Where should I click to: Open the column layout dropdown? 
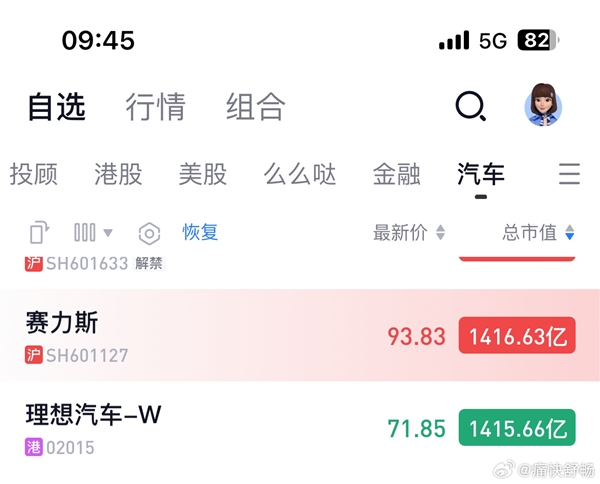coord(93,233)
